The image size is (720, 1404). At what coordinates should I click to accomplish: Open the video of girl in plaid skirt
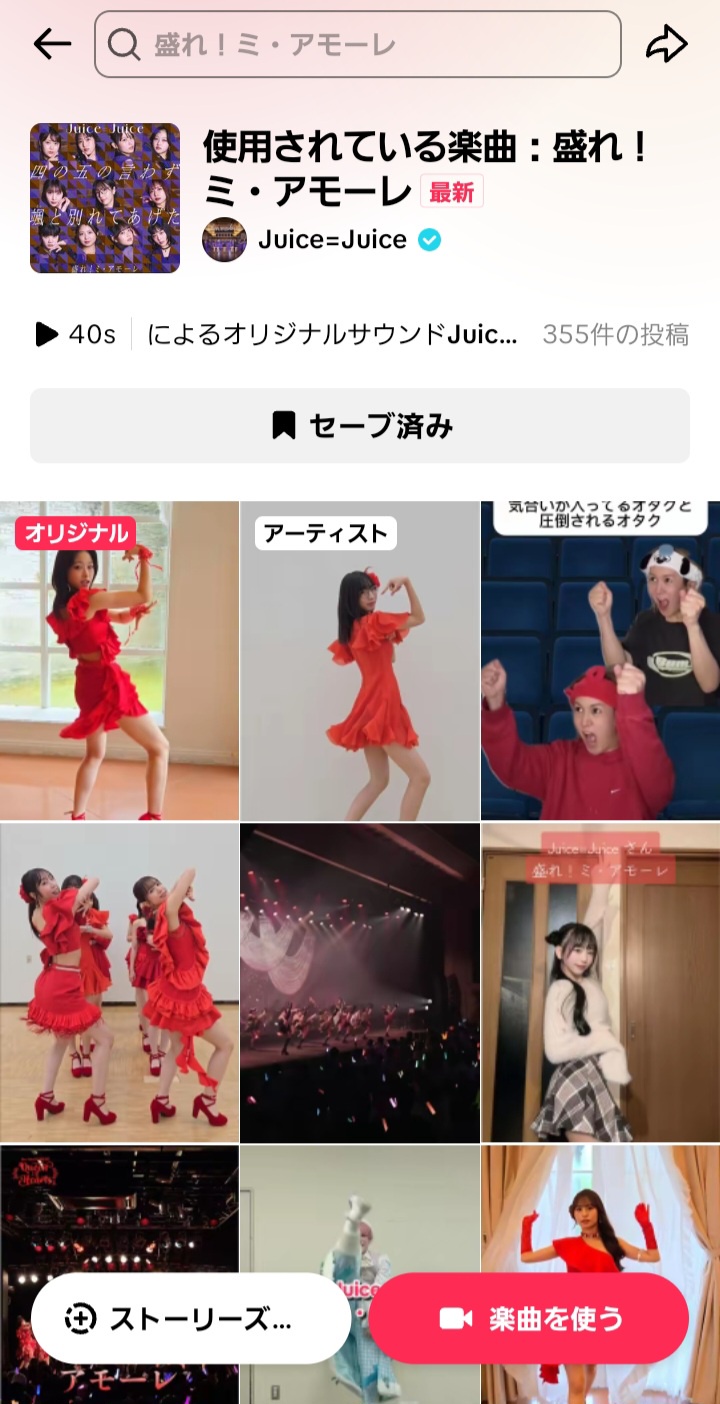click(x=600, y=982)
